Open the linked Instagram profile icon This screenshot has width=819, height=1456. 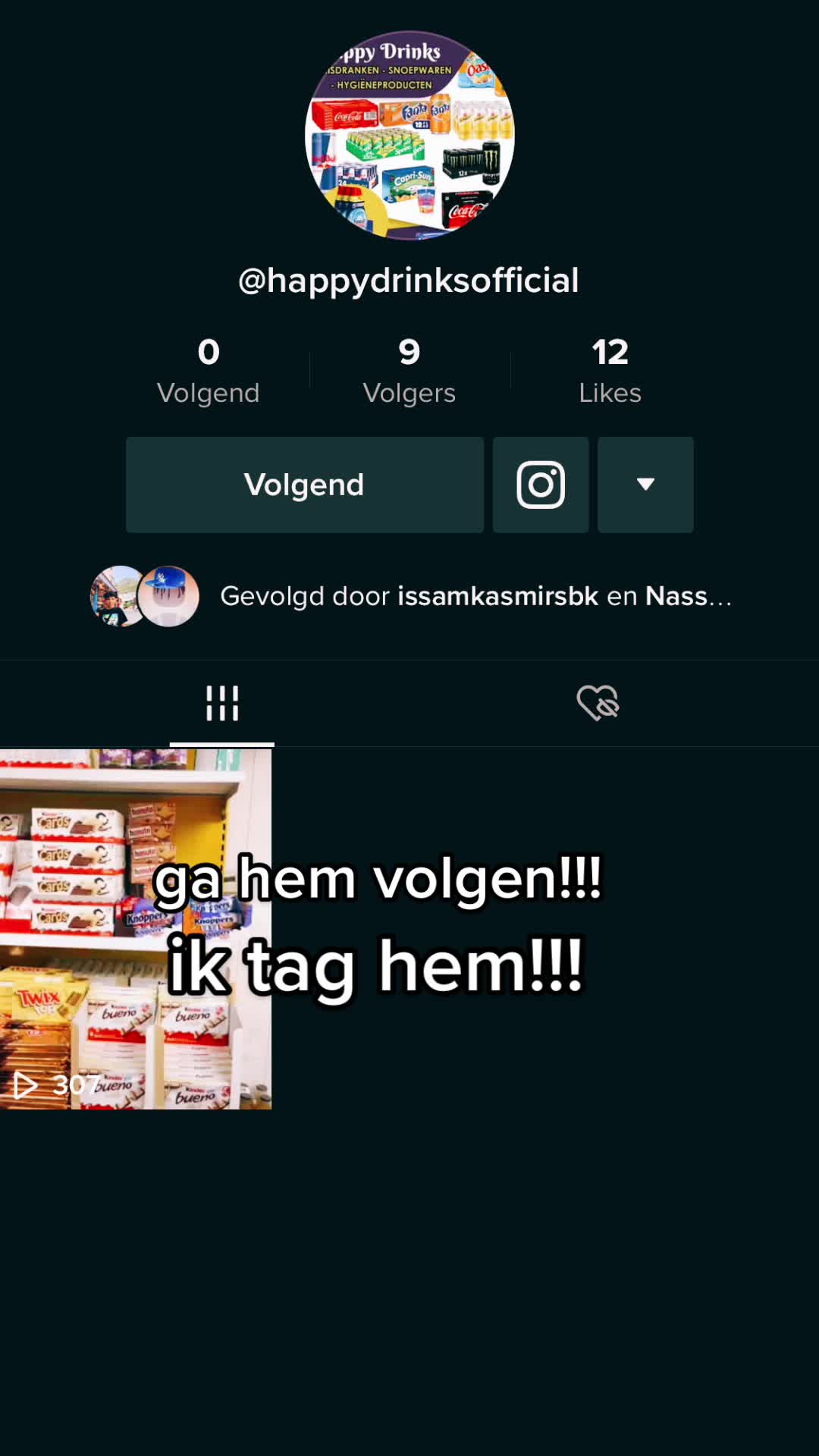point(541,485)
